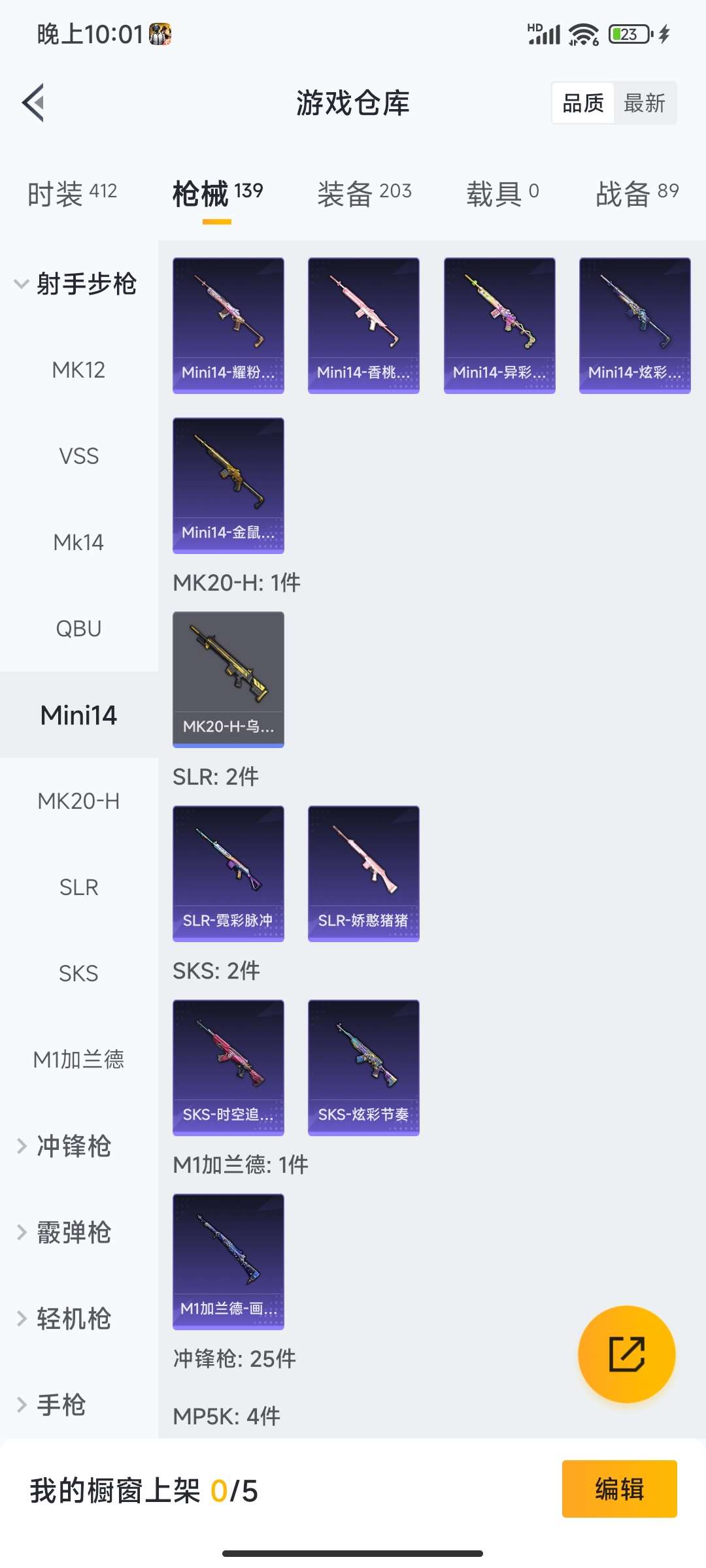
Task: Select VSS in sidebar
Action: (x=78, y=456)
